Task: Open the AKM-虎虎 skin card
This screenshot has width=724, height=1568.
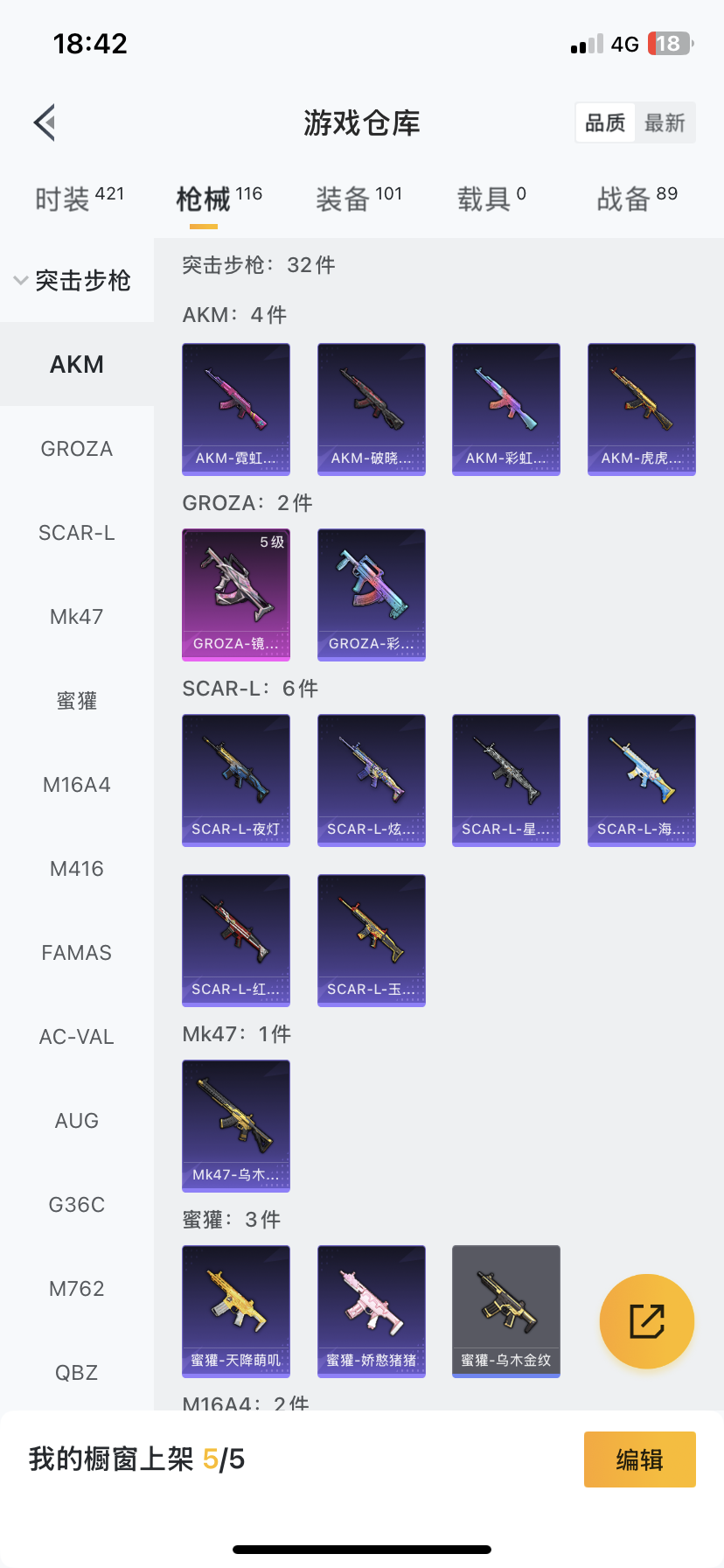Action: point(642,409)
